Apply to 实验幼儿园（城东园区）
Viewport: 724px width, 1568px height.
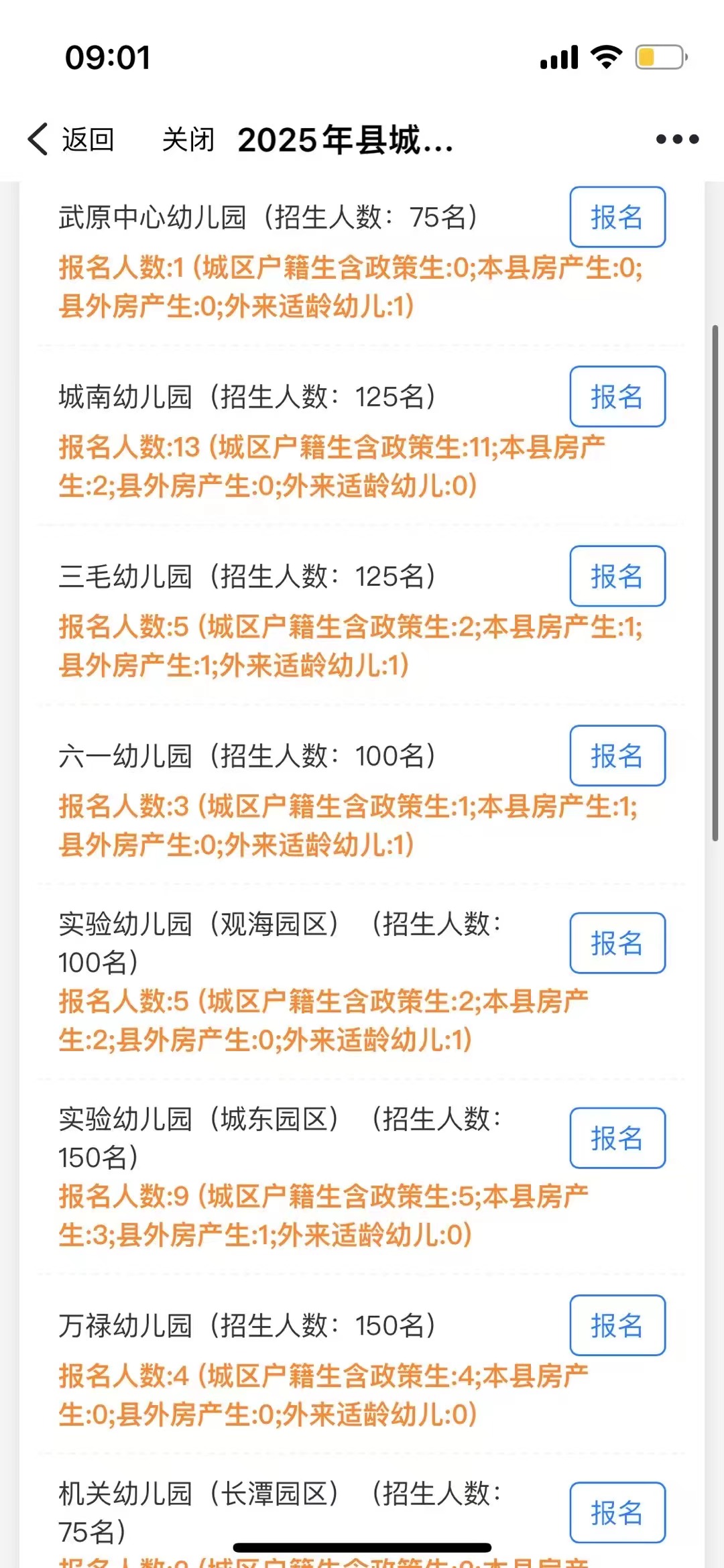(617, 1138)
